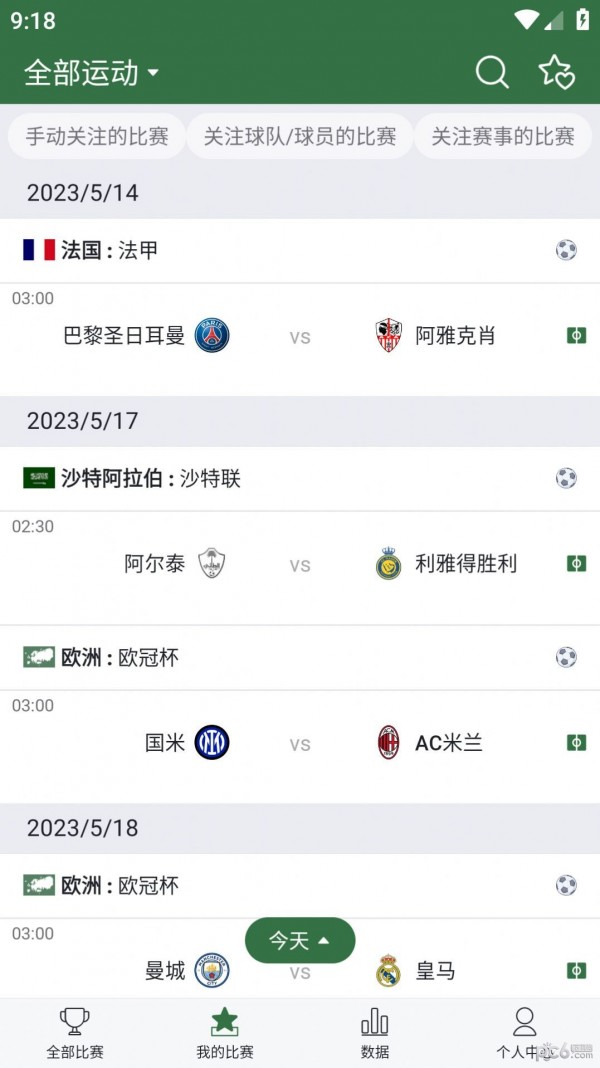Viewport: 600px width, 1068px height.
Task: Select the 关注赛事的比赛 filter chip
Action: (503, 136)
